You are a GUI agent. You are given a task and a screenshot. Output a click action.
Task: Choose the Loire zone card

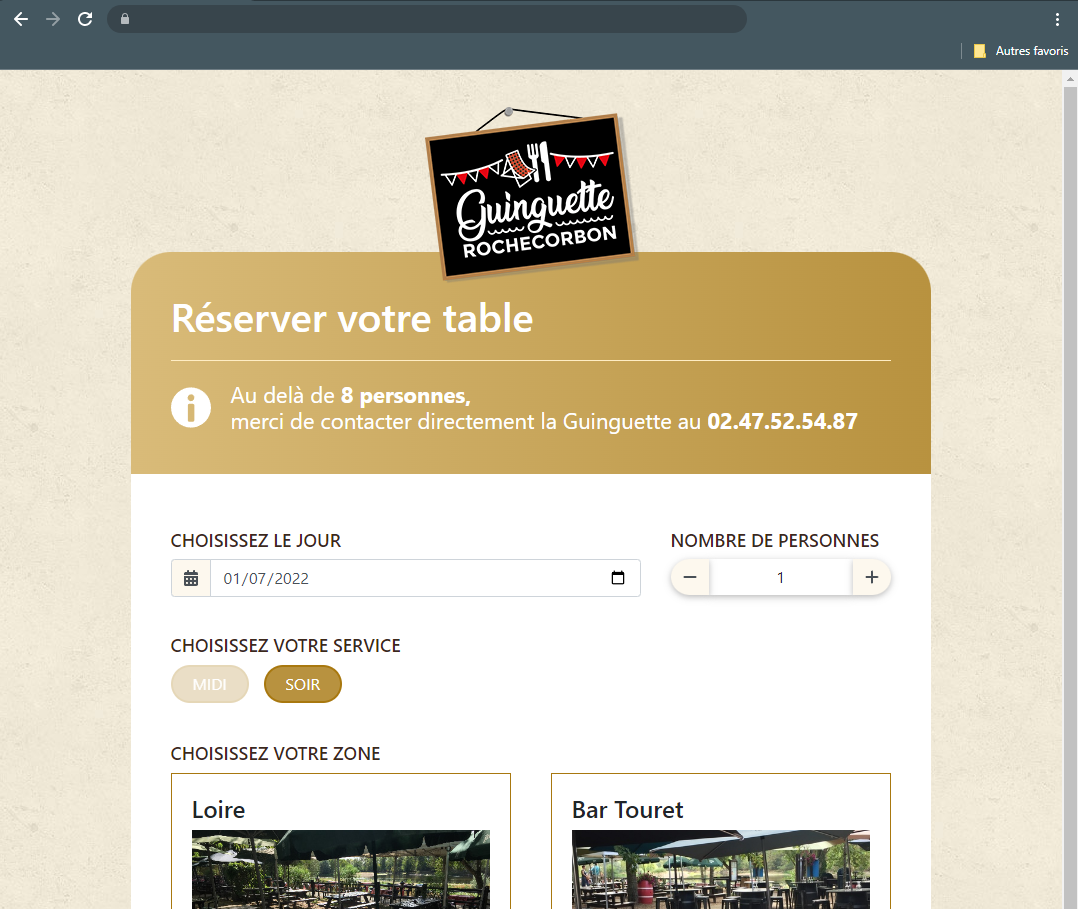point(340,840)
